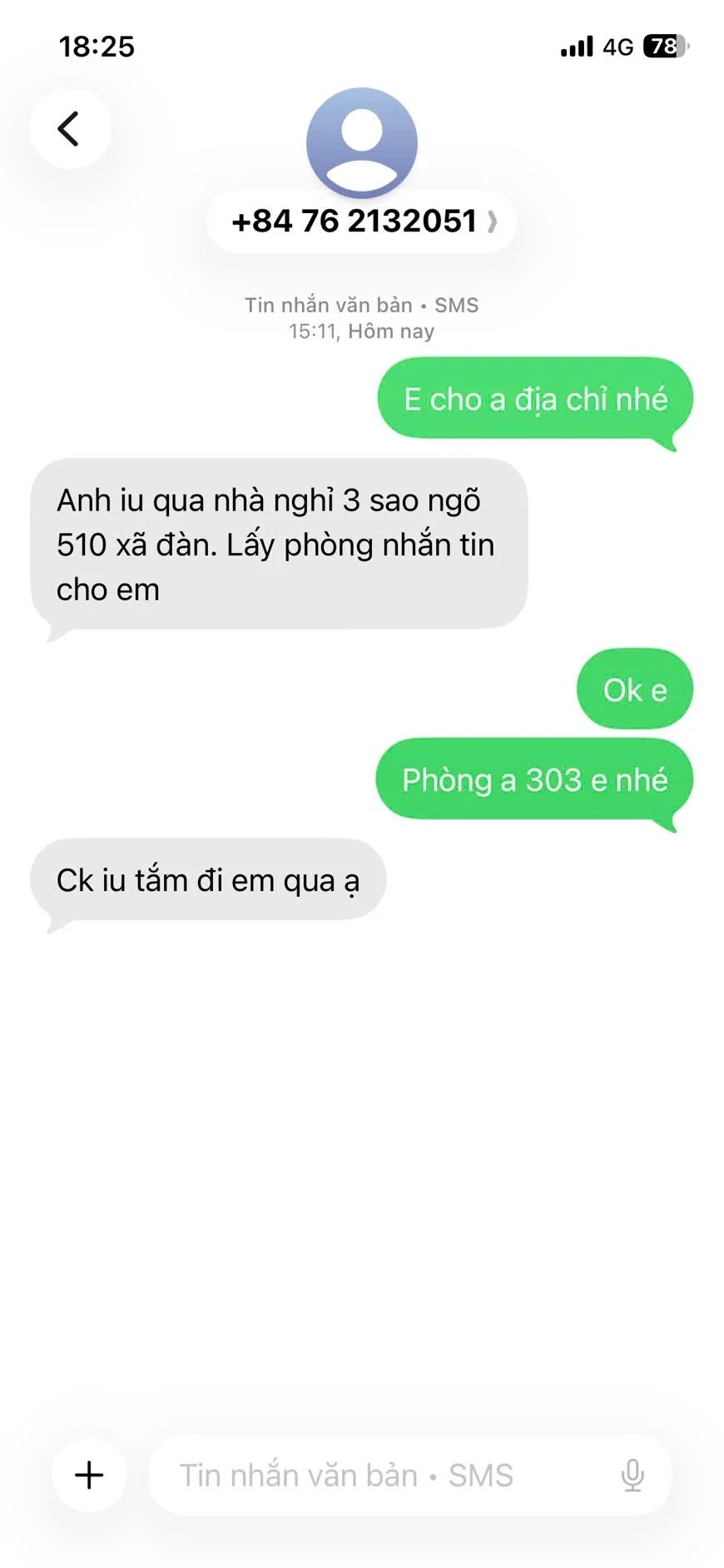The image size is (724, 1568).
Task: Start voice dictation with the microphone
Action: [x=632, y=1475]
